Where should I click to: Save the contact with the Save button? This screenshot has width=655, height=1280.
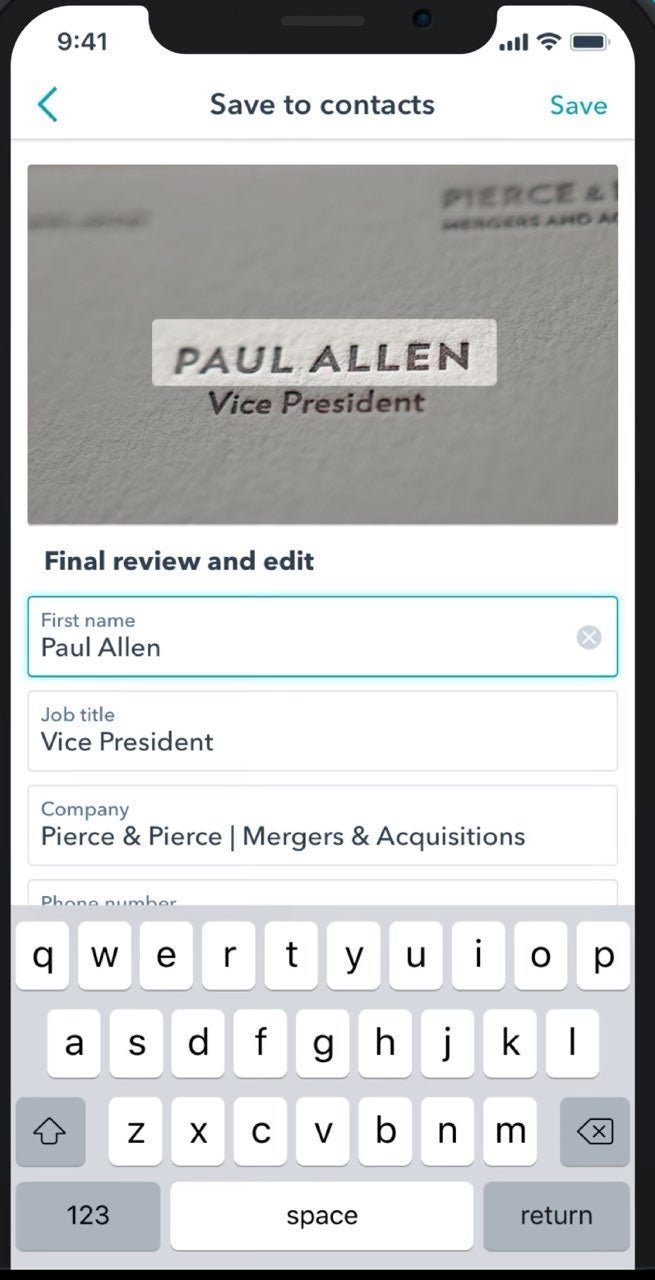pos(578,105)
